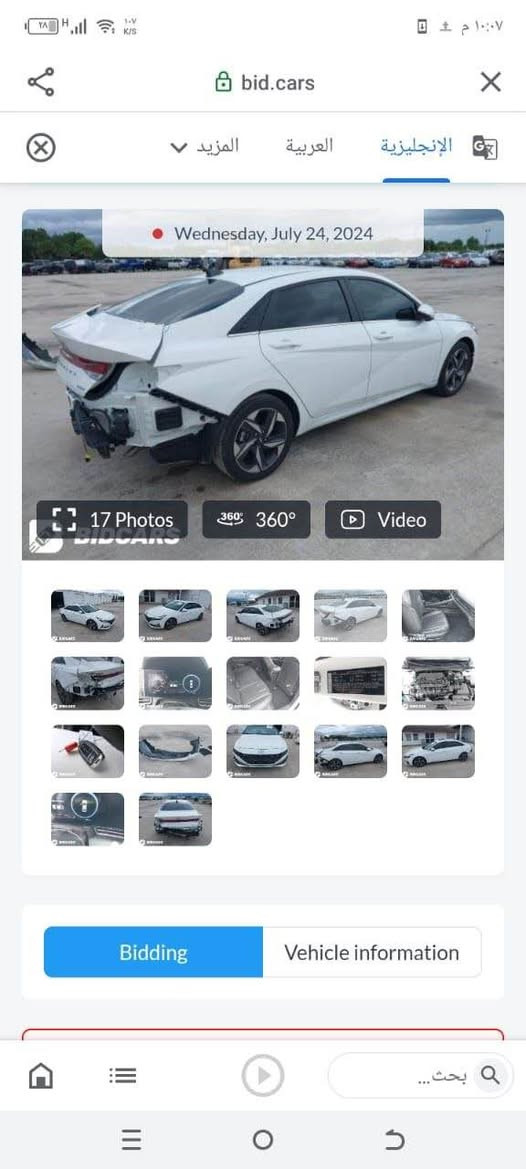Open the engine bay thumbnail photo

point(438,683)
